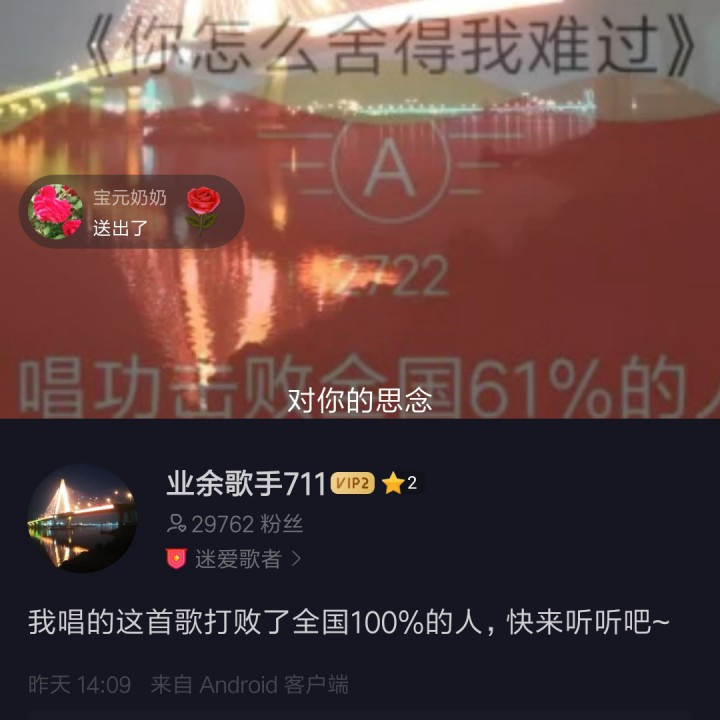
Task: Open the 迷爱歌者 fan group link
Action: click(234, 559)
